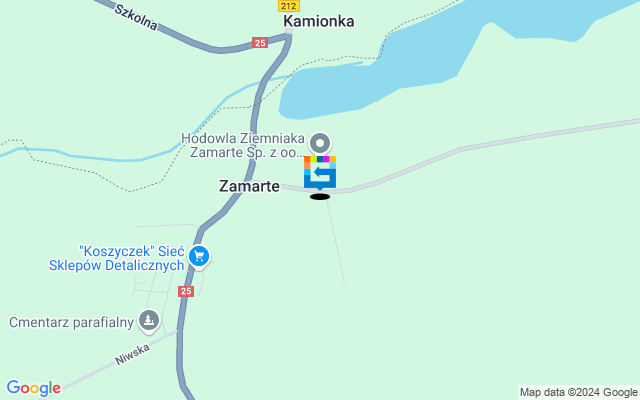Screen dimensions: 640x400
Task: Select the "Koszyczek" shop marker
Action: 199,257
